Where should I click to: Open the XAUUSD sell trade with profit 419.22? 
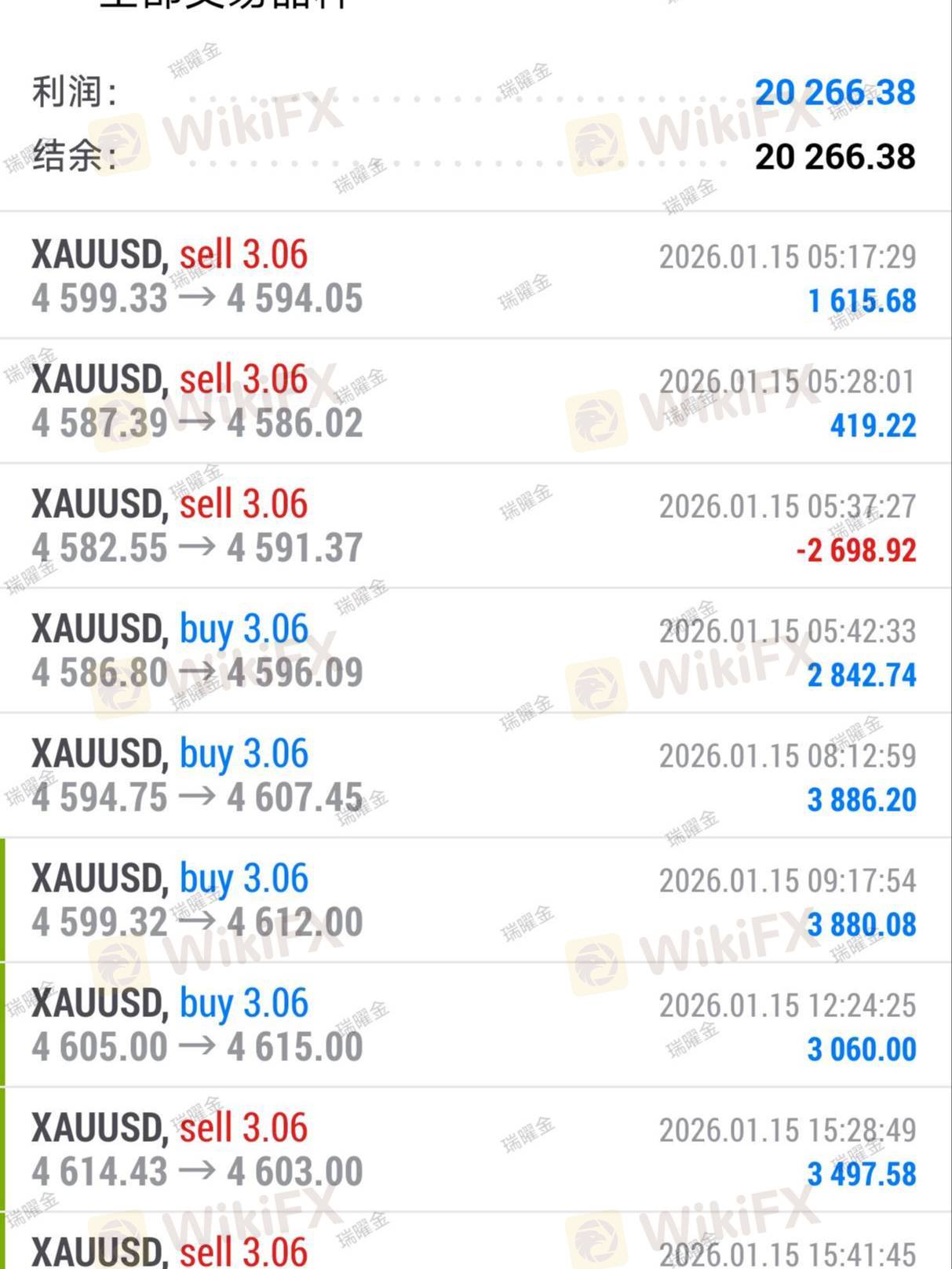click(474, 401)
